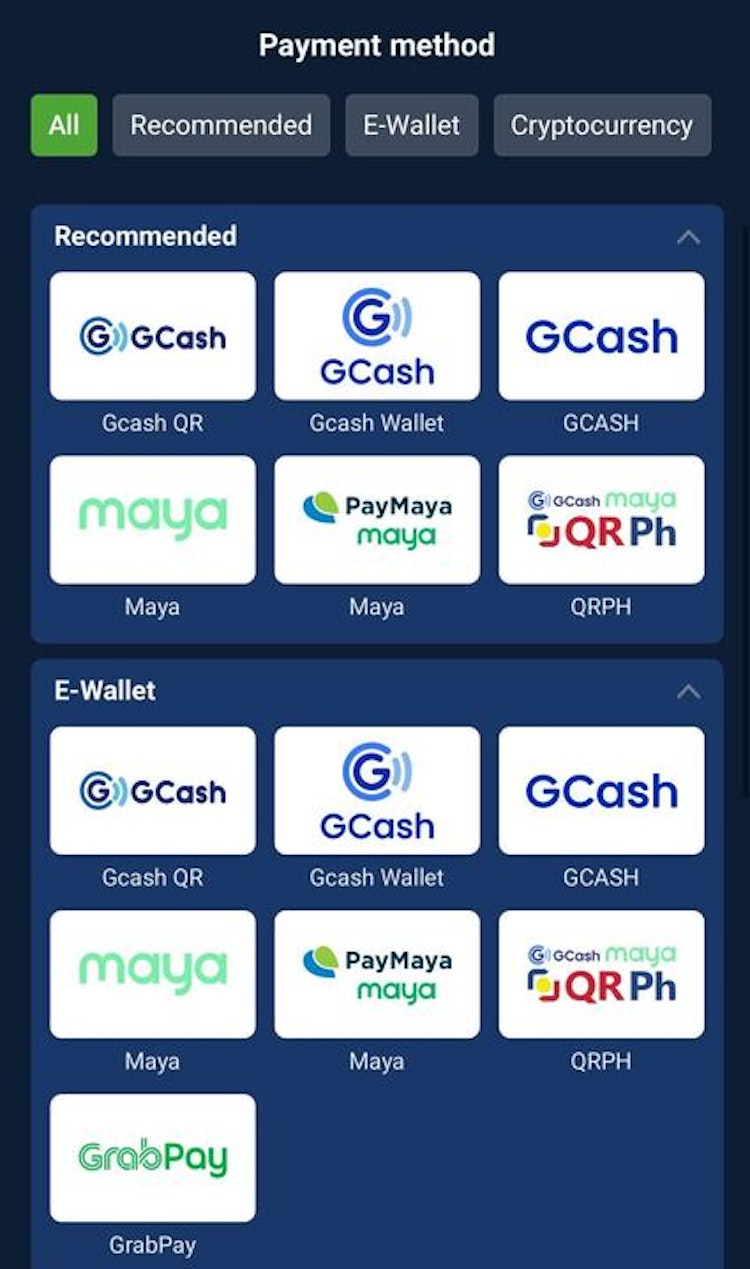
Task: Select the Gcash Wallet option in Recommended section
Action: (x=377, y=336)
